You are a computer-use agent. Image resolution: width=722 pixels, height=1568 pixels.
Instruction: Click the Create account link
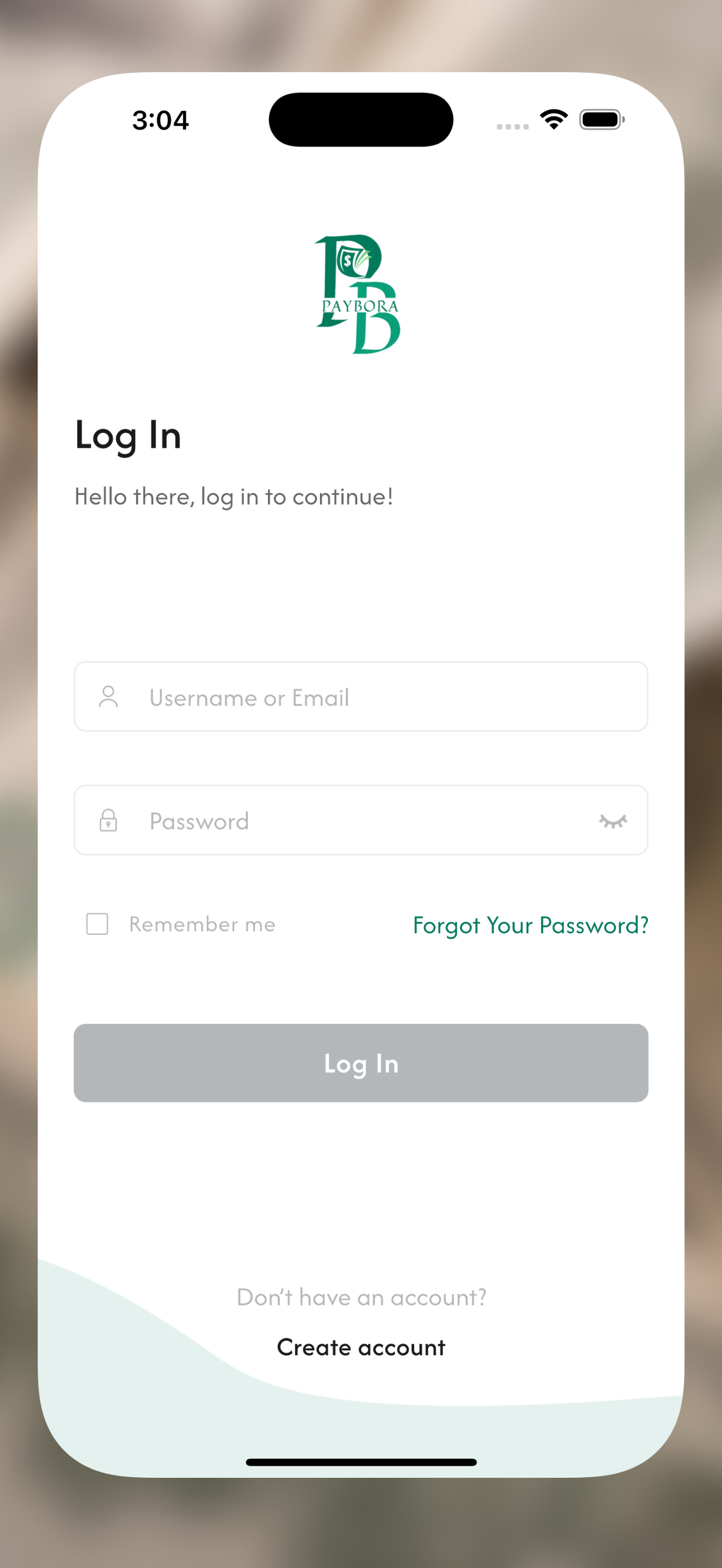coord(361,1347)
